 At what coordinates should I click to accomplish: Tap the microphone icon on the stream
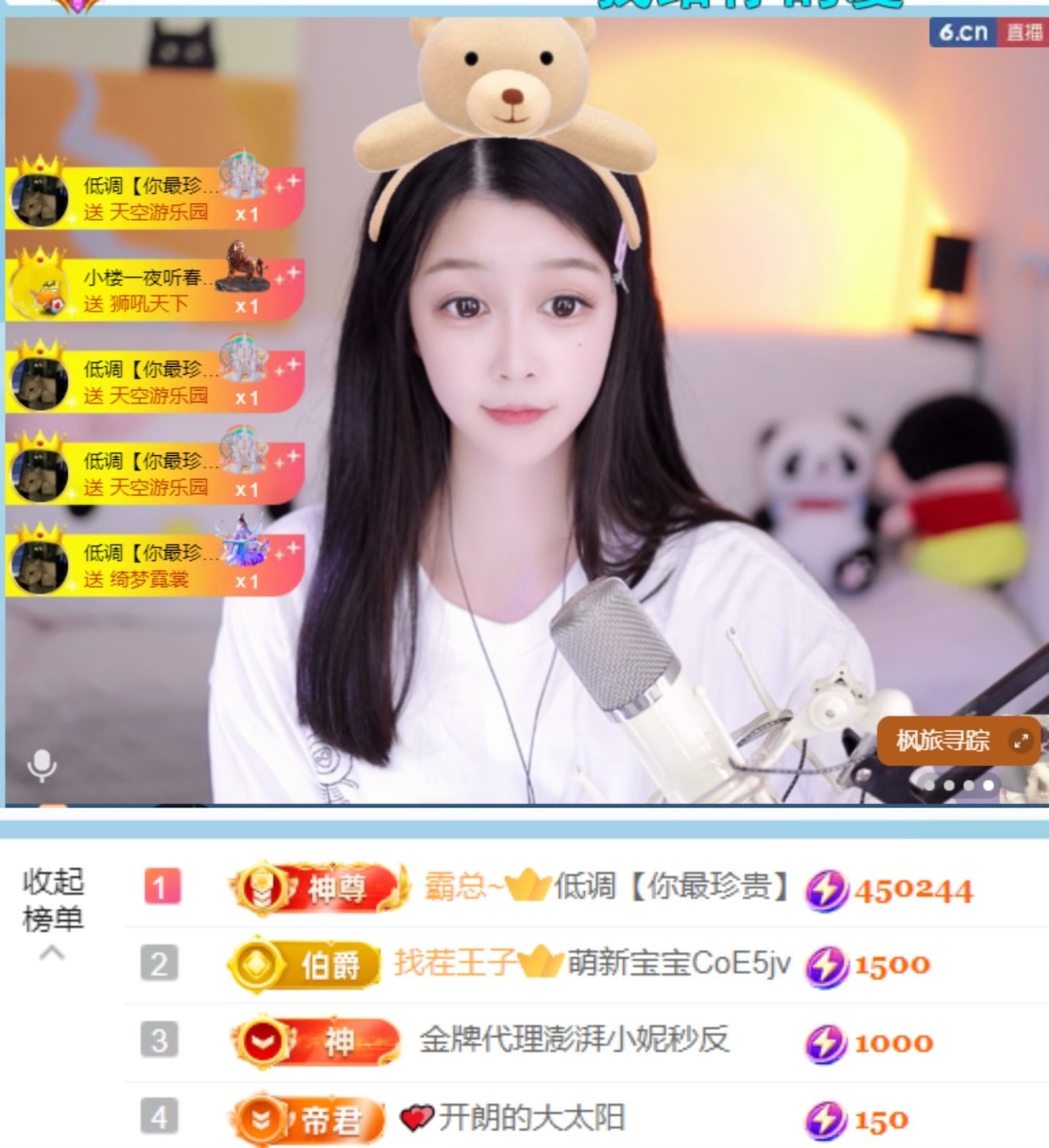coord(41,765)
